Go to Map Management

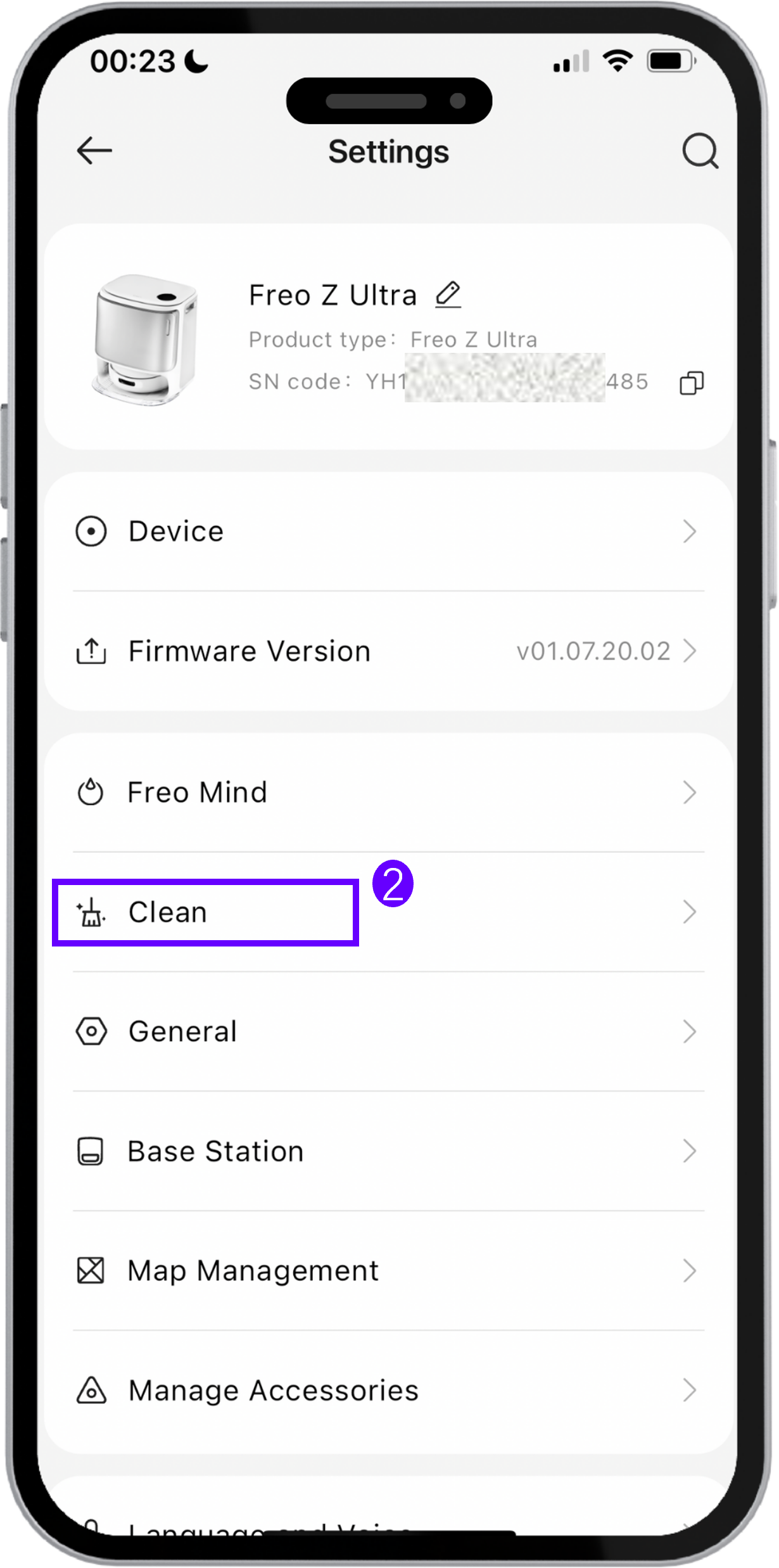click(389, 1271)
